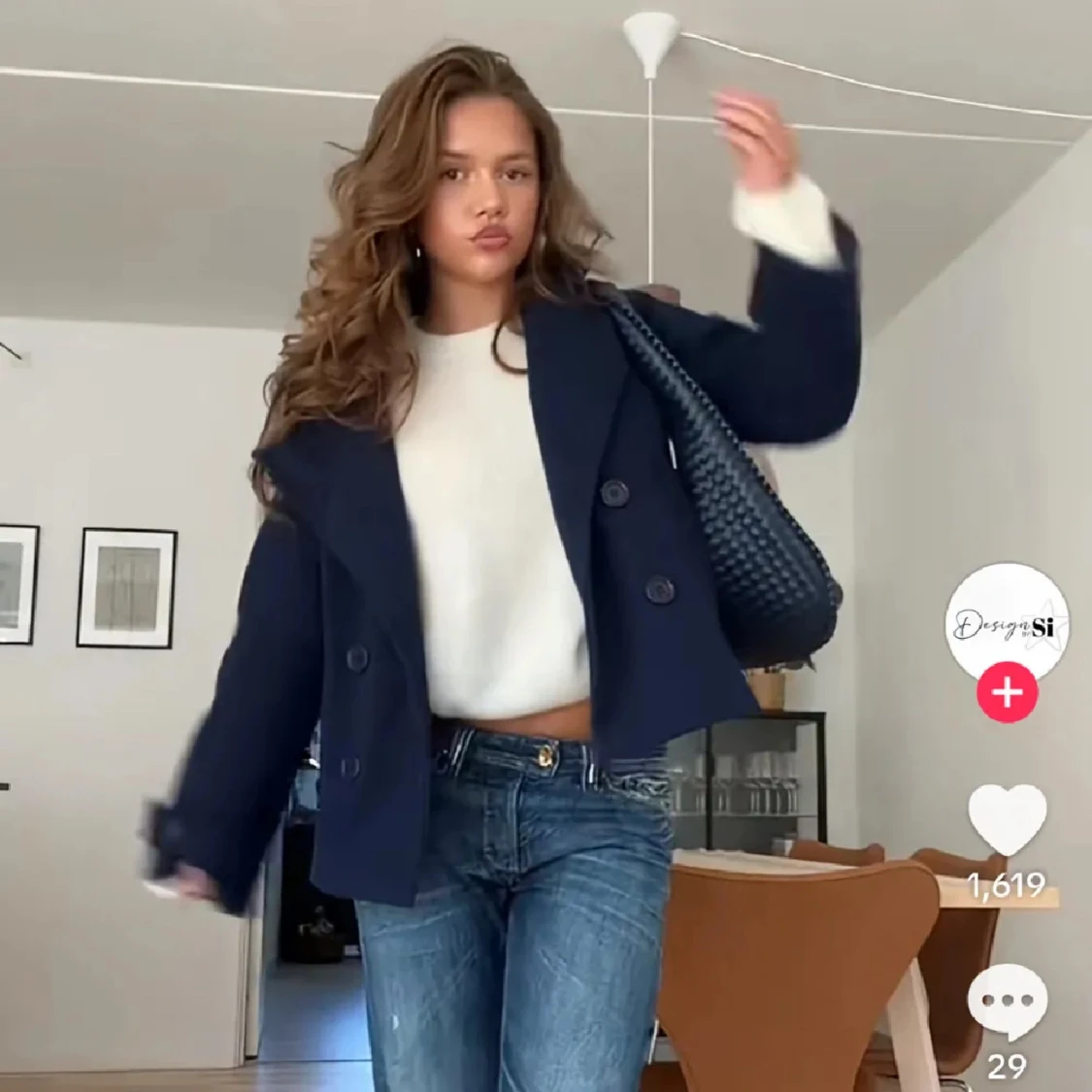Open the comments on this video

(1008, 1004)
